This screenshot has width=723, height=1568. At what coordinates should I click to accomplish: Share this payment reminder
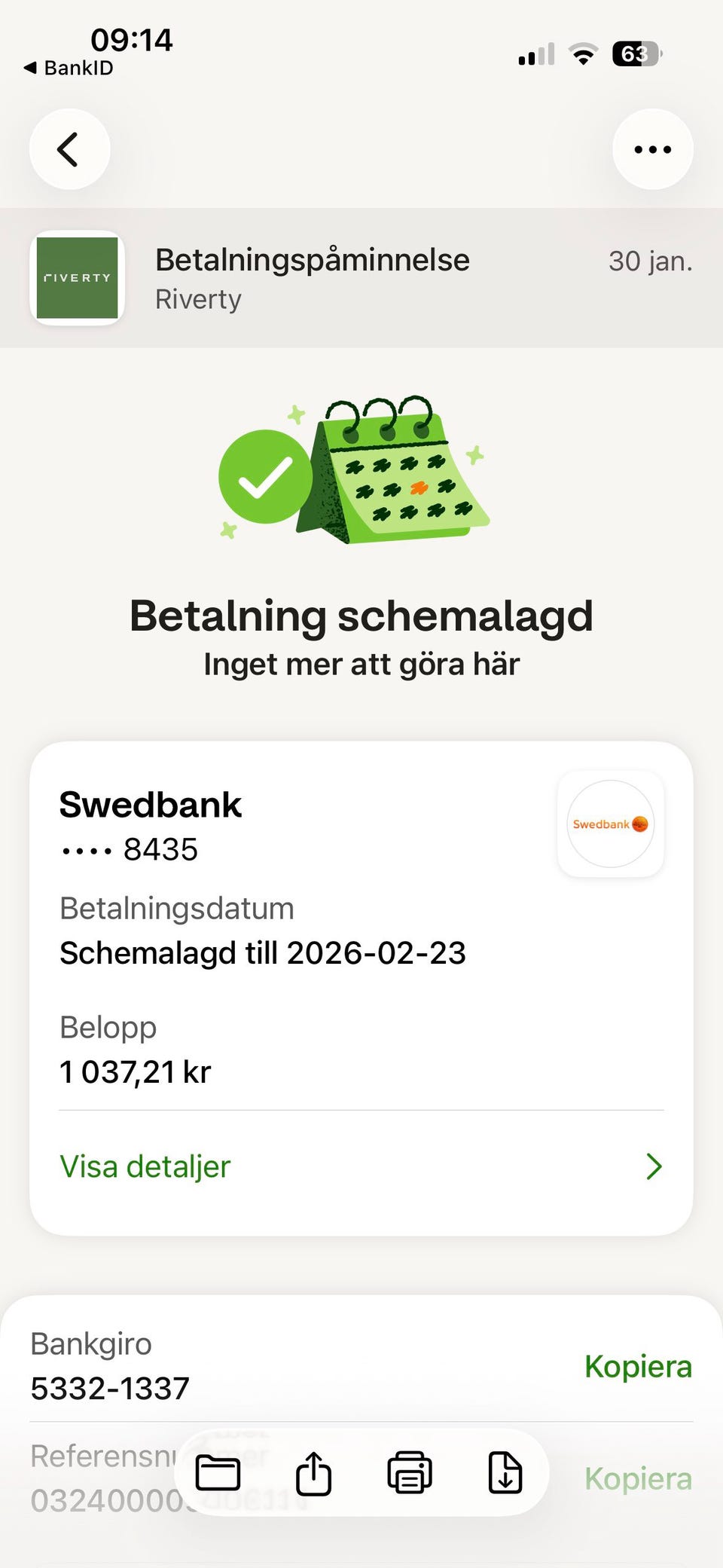313,1473
